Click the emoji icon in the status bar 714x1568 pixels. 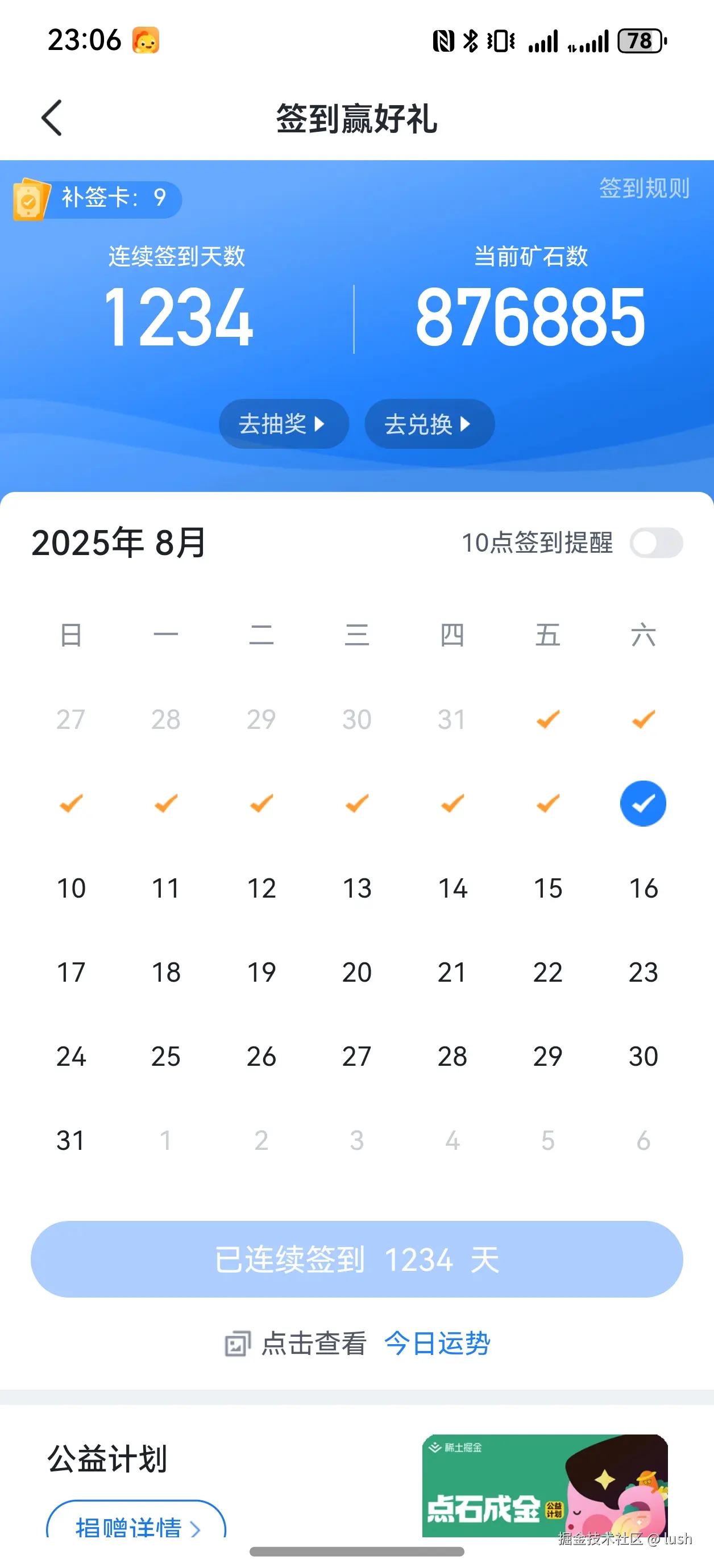pos(145,40)
